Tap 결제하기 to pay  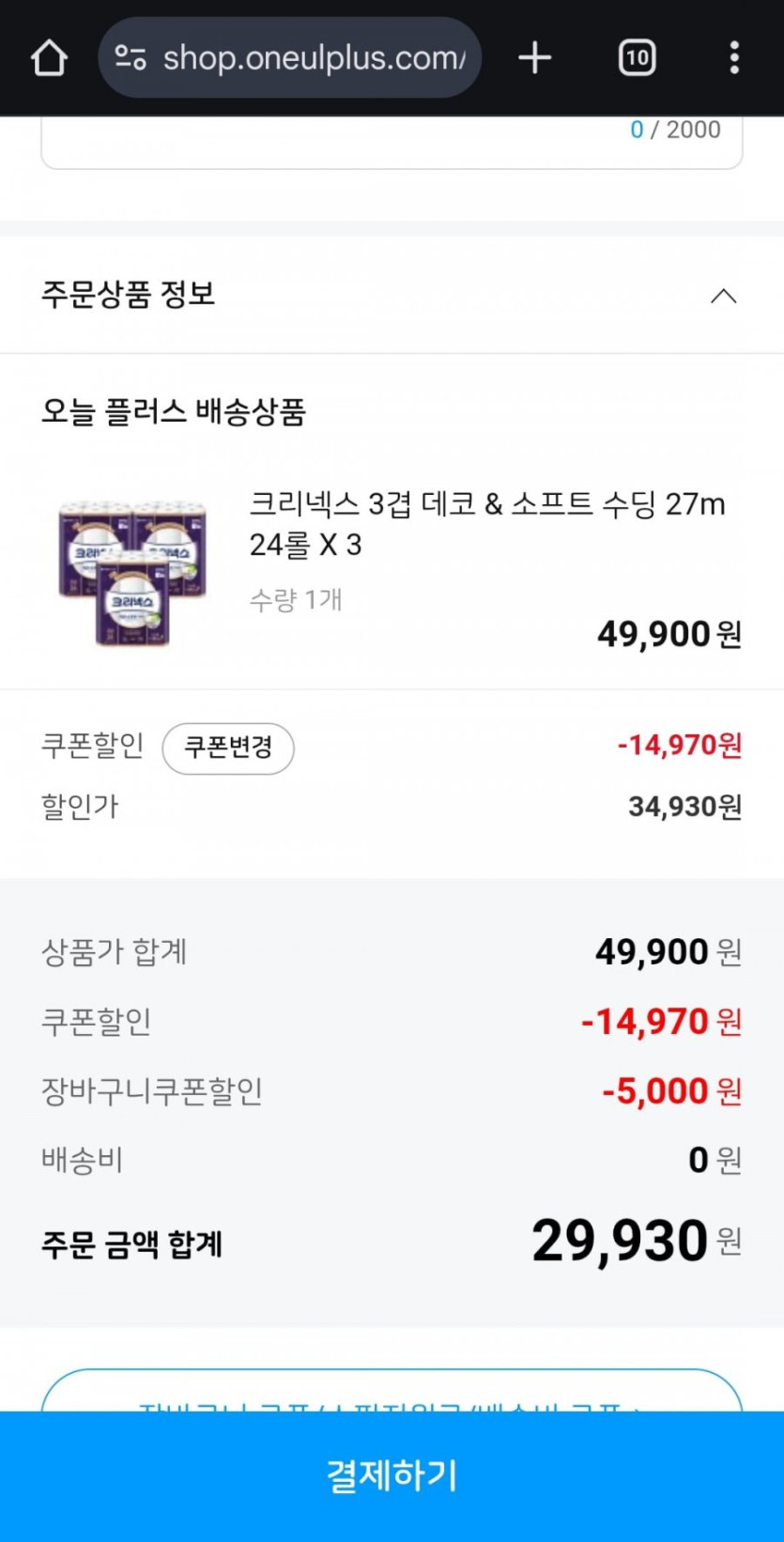pos(392,1475)
